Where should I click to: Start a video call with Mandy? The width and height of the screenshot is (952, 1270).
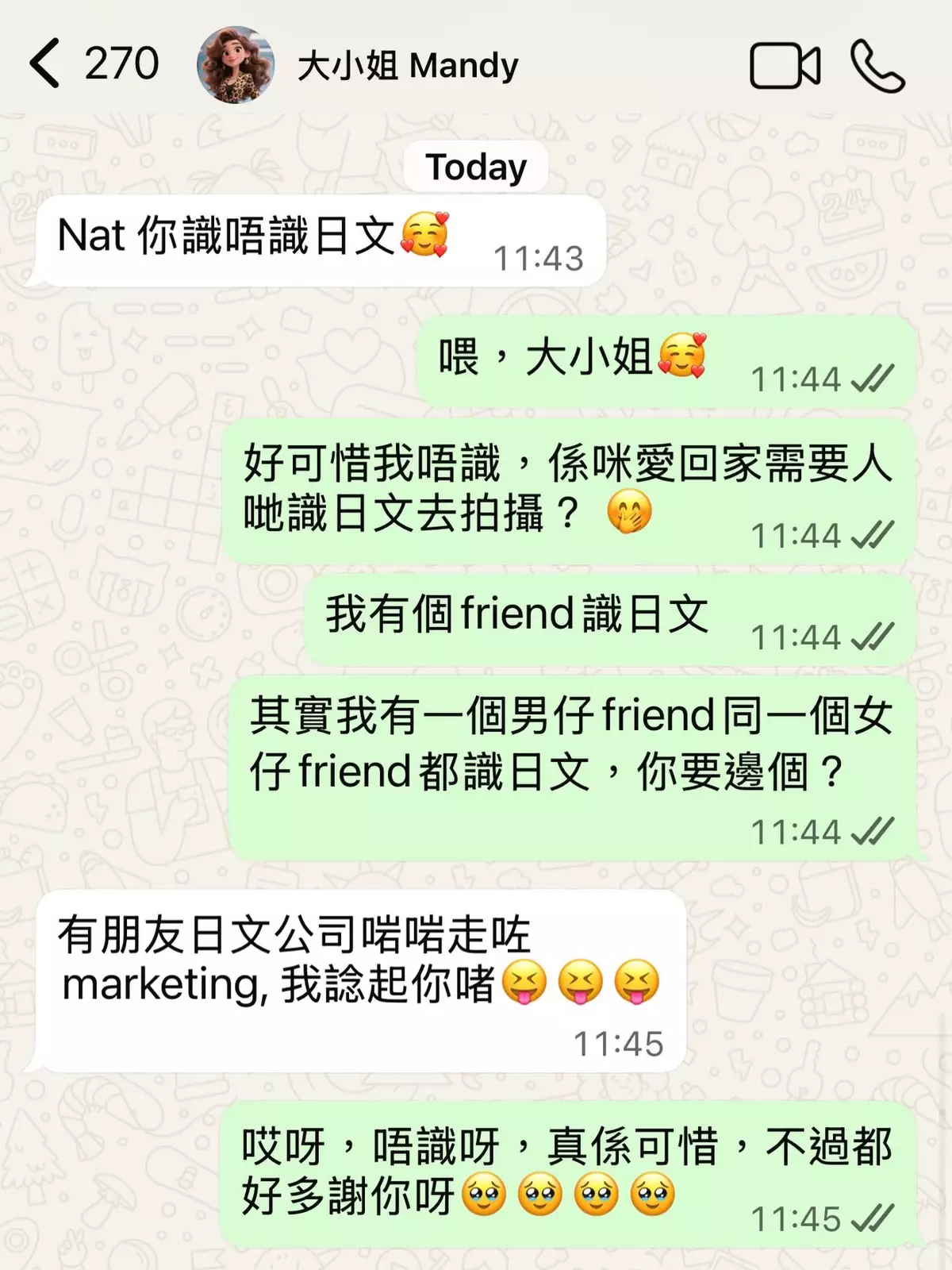pyautogui.click(x=784, y=66)
